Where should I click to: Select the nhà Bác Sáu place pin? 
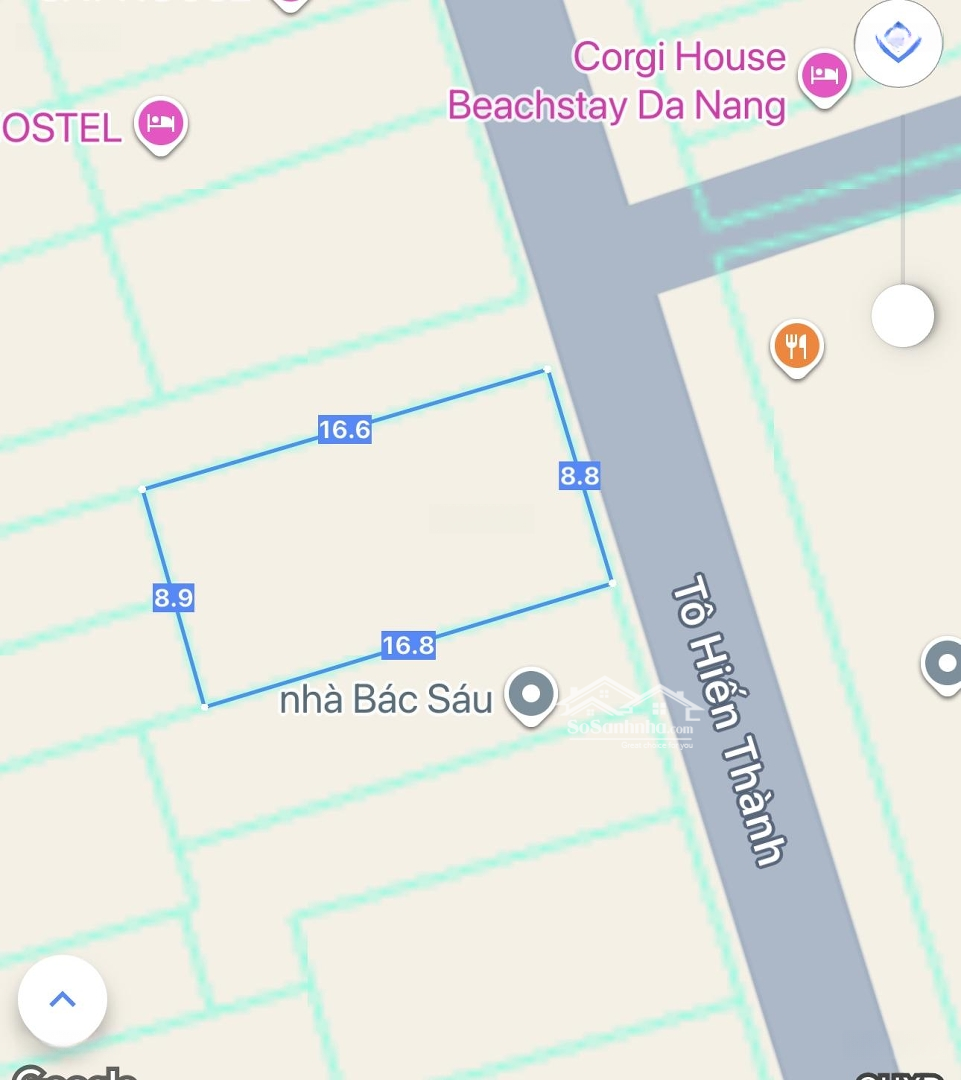(x=530, y=693)
